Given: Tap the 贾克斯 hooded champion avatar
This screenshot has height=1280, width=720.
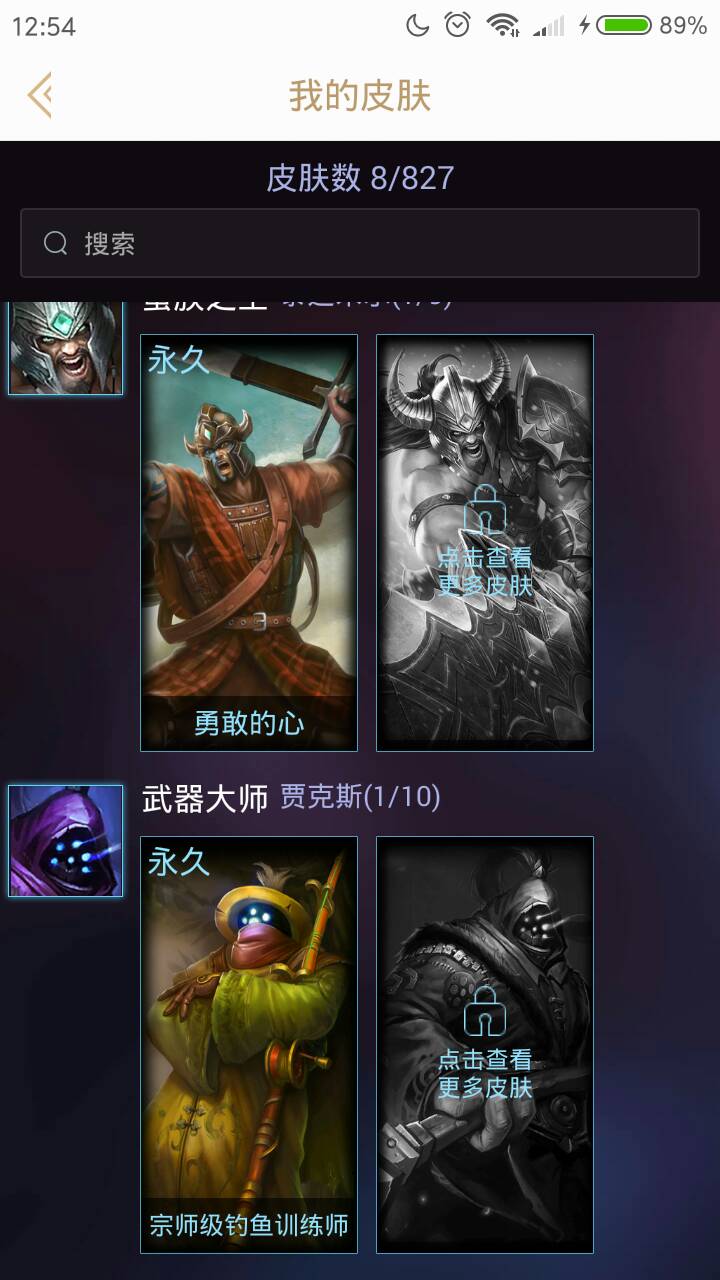Looking at the screenshot, I should pyautogui.click(x=66, y=841).
